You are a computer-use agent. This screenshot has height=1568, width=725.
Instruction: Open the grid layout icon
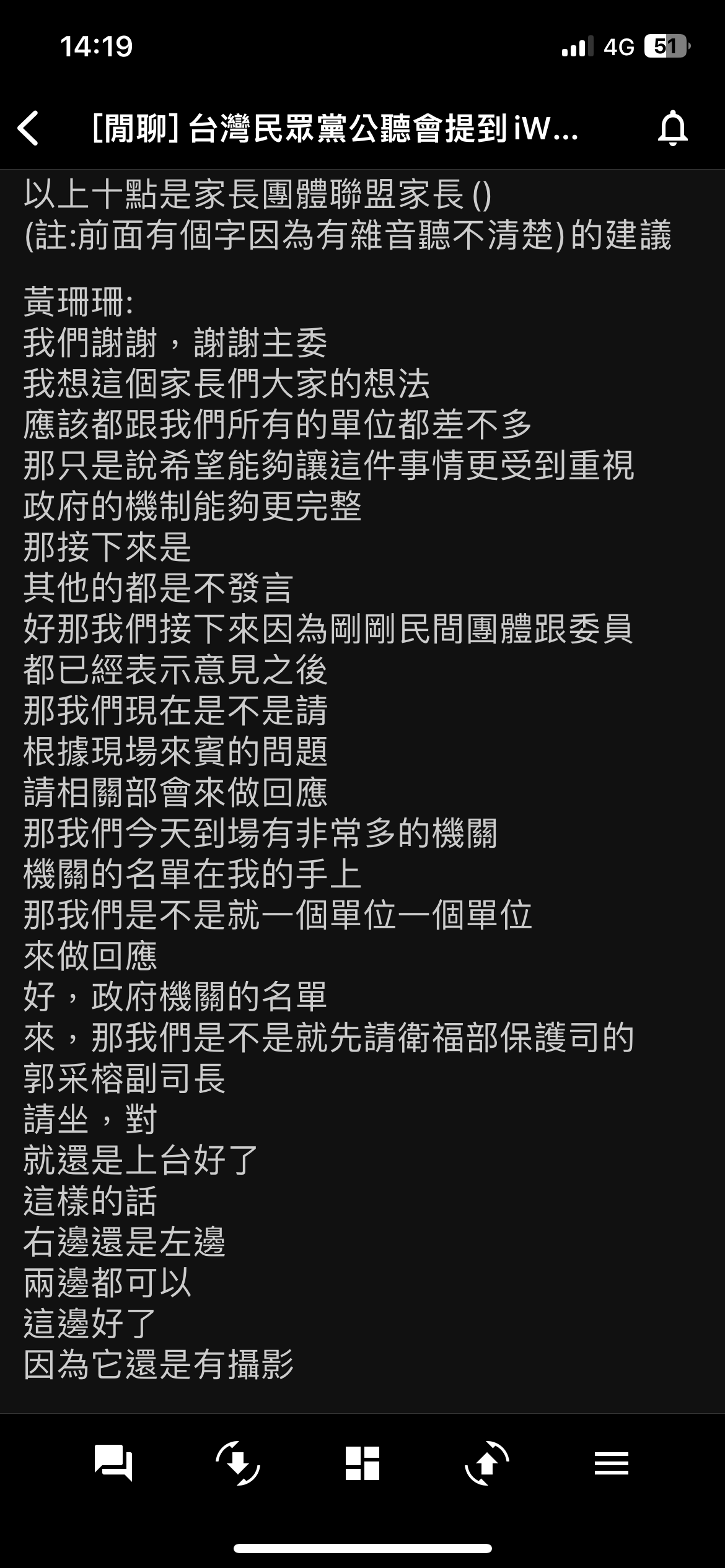[362, 1464]
